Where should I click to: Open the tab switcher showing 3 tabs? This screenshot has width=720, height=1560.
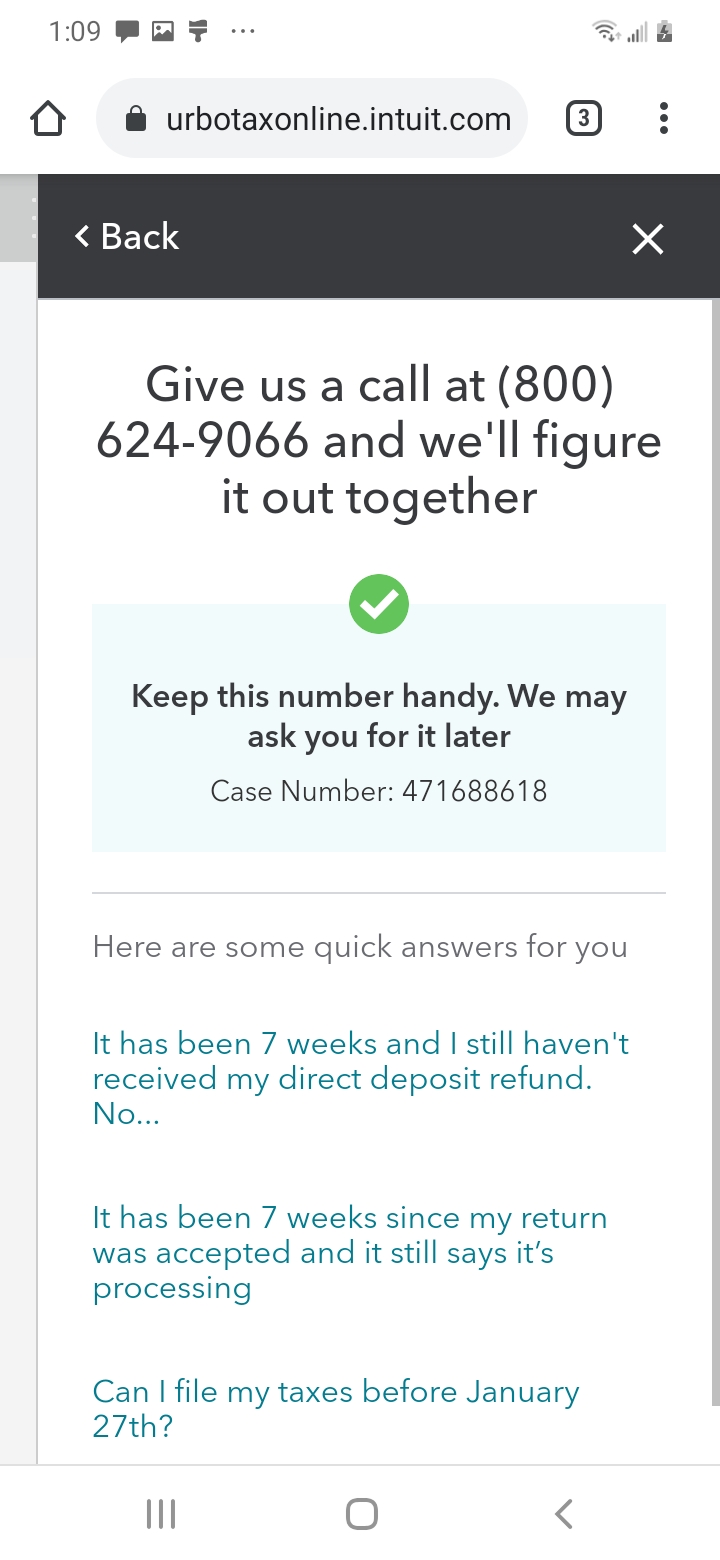tap(583, 117)
